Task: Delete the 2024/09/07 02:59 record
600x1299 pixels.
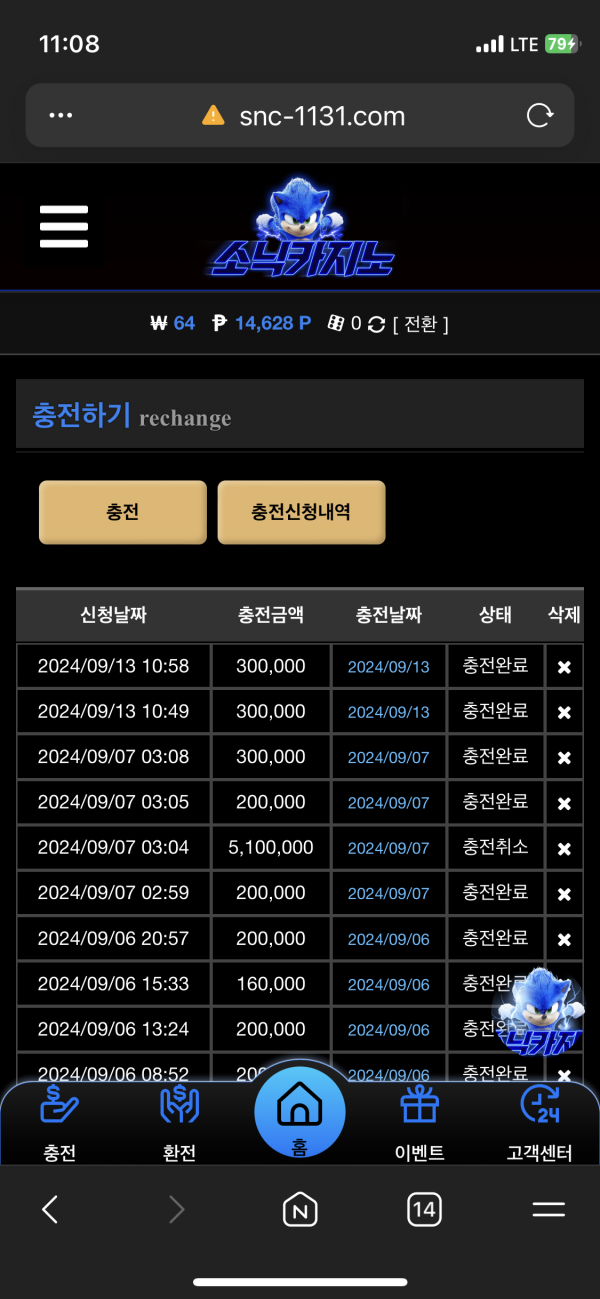Action: coord(564,893)
